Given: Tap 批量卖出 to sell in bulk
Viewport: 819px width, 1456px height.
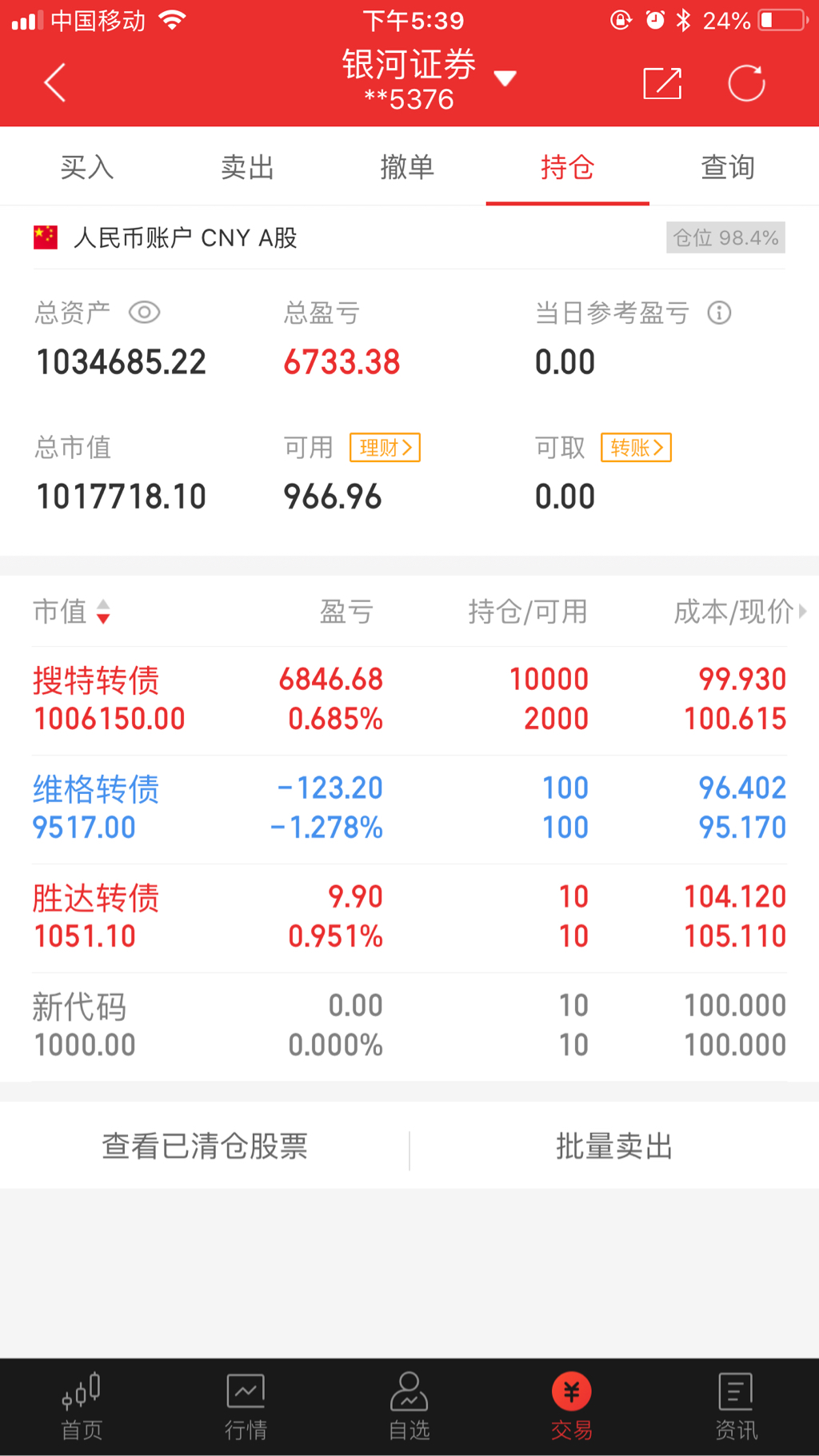Looking at the screenshot, I should pyautogui.click(x=613, y=1147).
